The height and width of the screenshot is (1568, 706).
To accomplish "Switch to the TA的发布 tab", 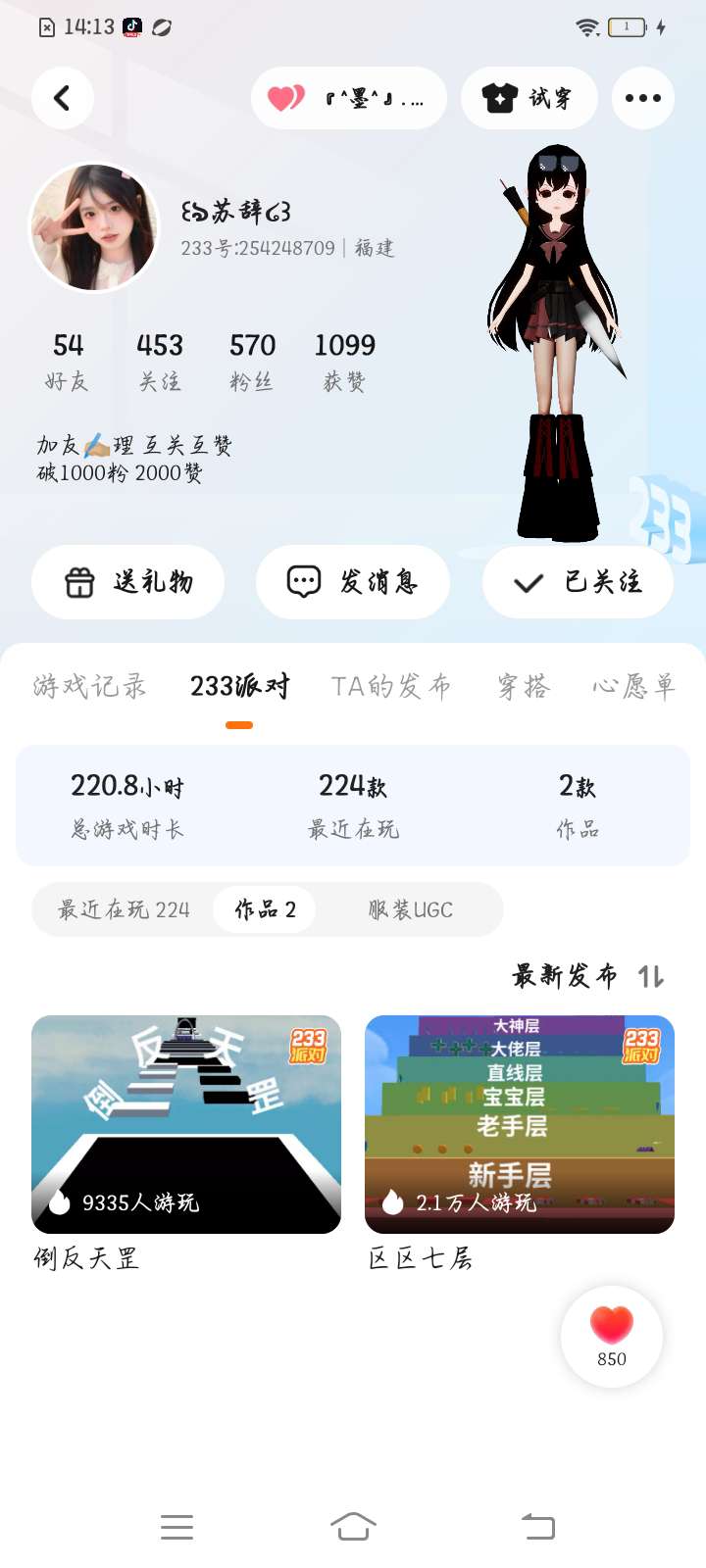I will [x=390, y=686].
